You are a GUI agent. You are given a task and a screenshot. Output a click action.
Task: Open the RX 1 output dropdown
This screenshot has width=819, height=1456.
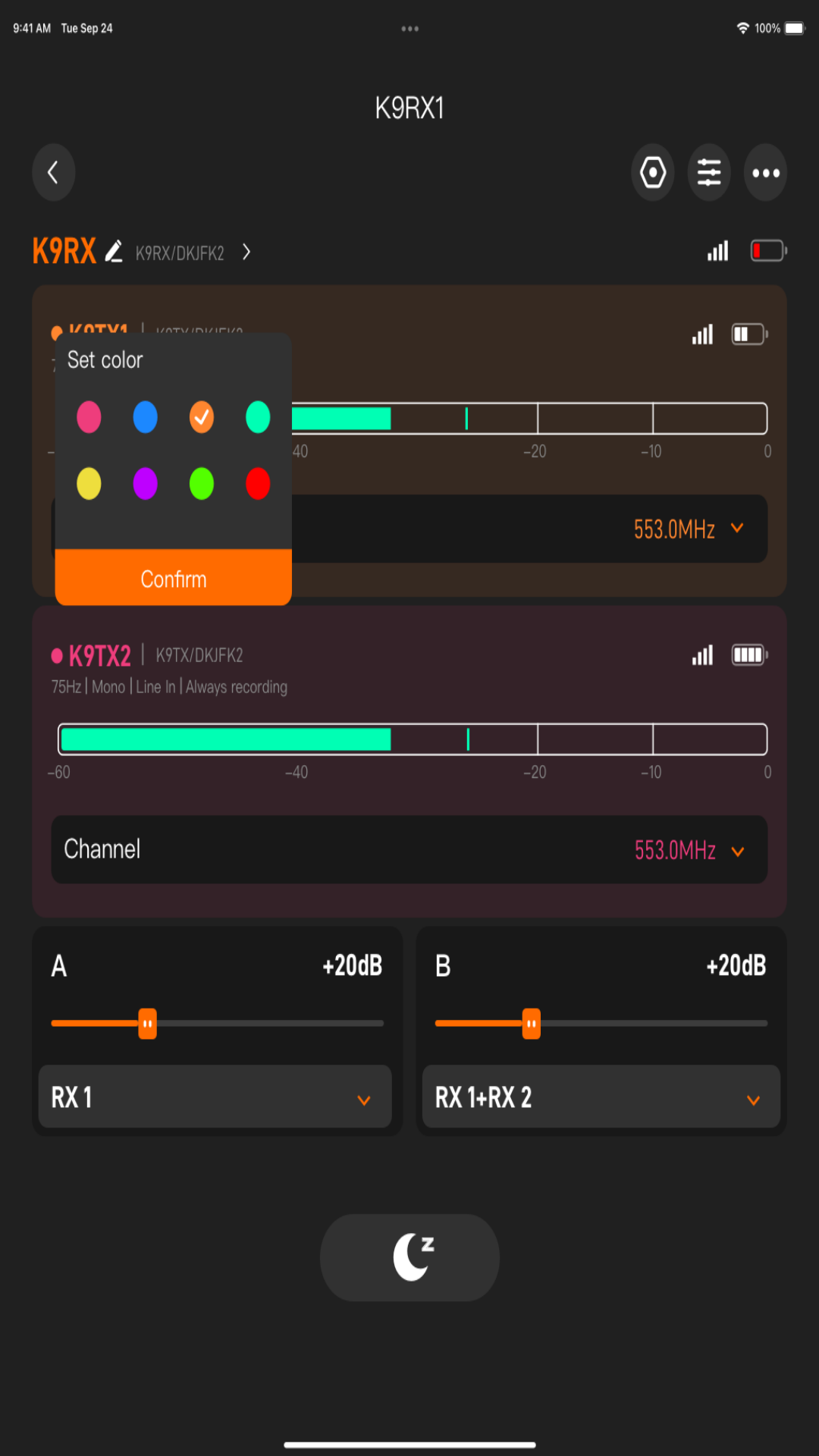(215, 1097)
